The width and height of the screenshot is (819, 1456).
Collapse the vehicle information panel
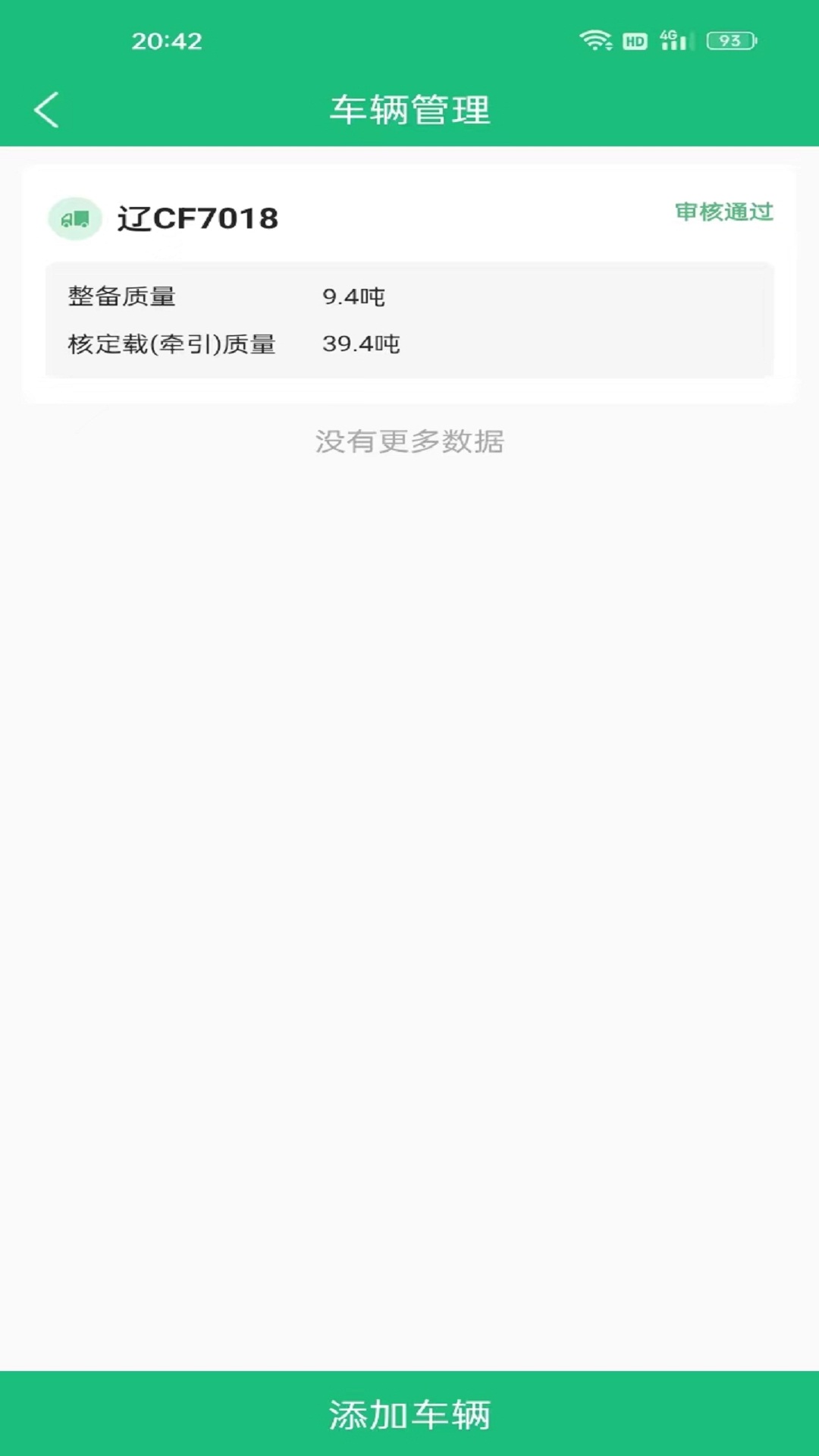[x=409, y=322]
